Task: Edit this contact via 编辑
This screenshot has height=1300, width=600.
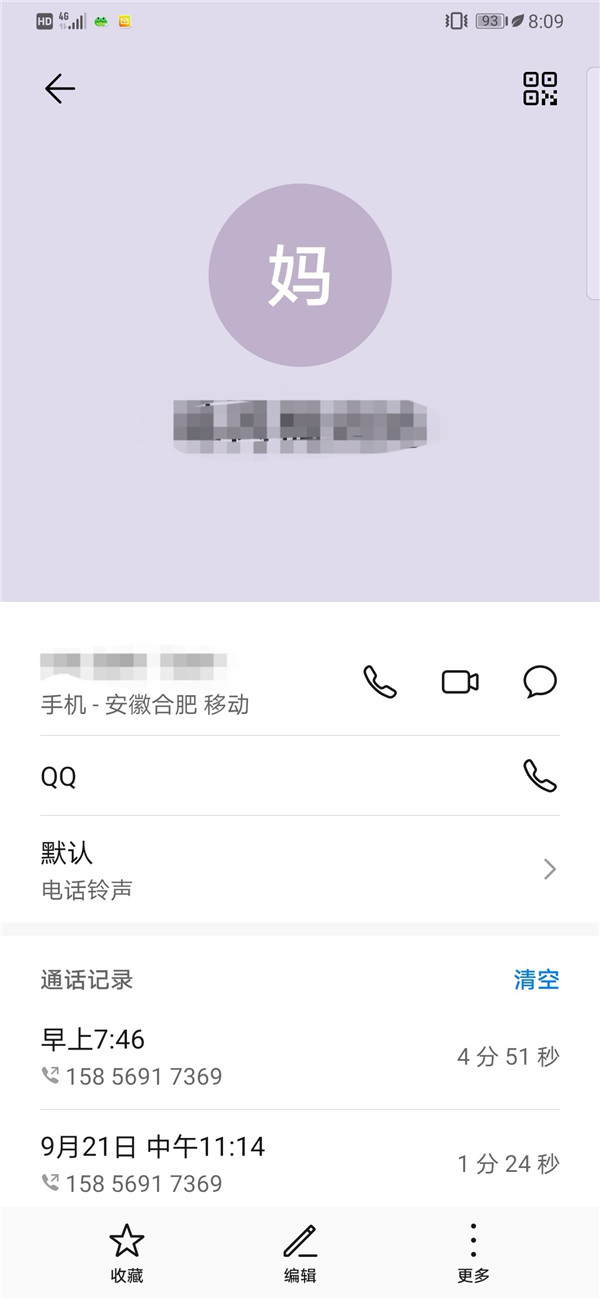Action: pos(300,1253)
